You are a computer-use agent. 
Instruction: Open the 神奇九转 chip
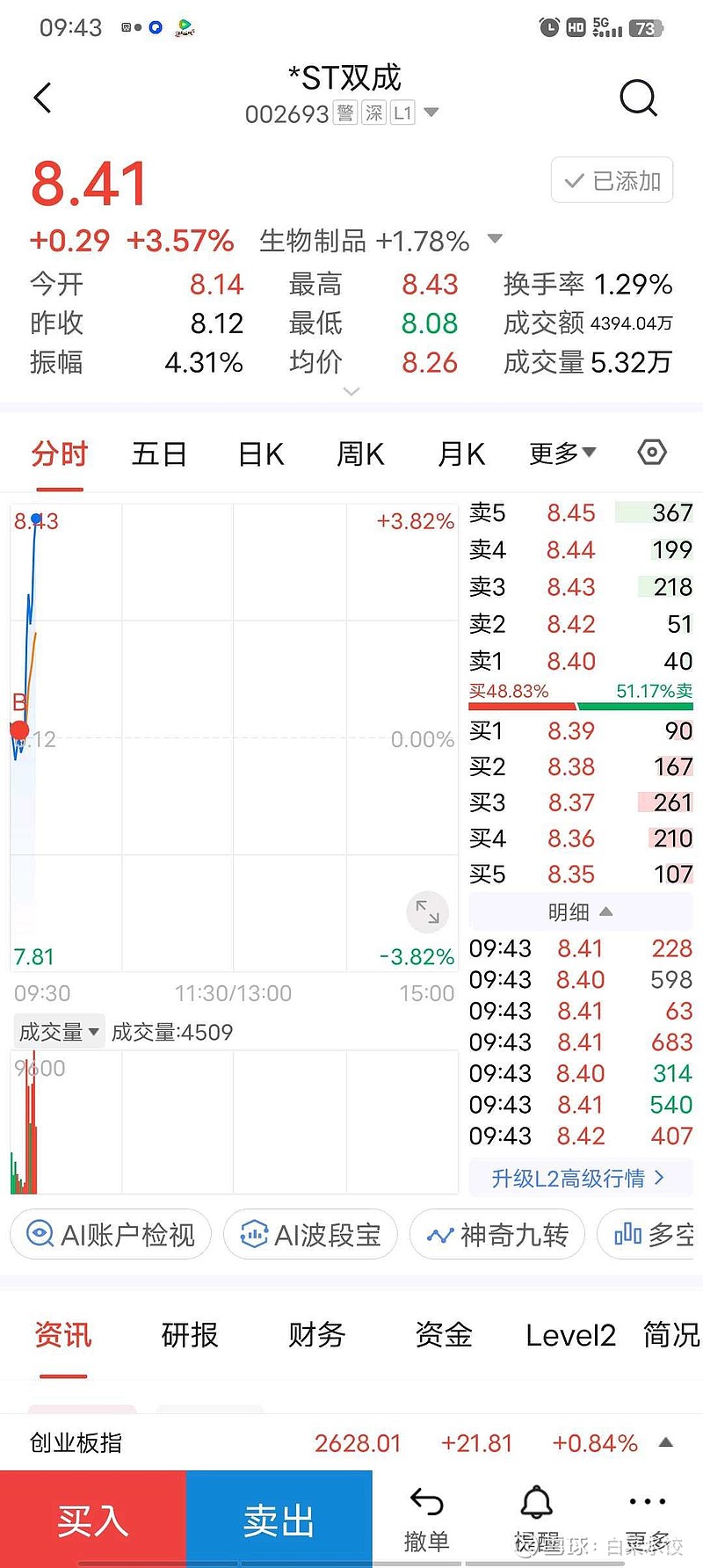(497, 1234)
